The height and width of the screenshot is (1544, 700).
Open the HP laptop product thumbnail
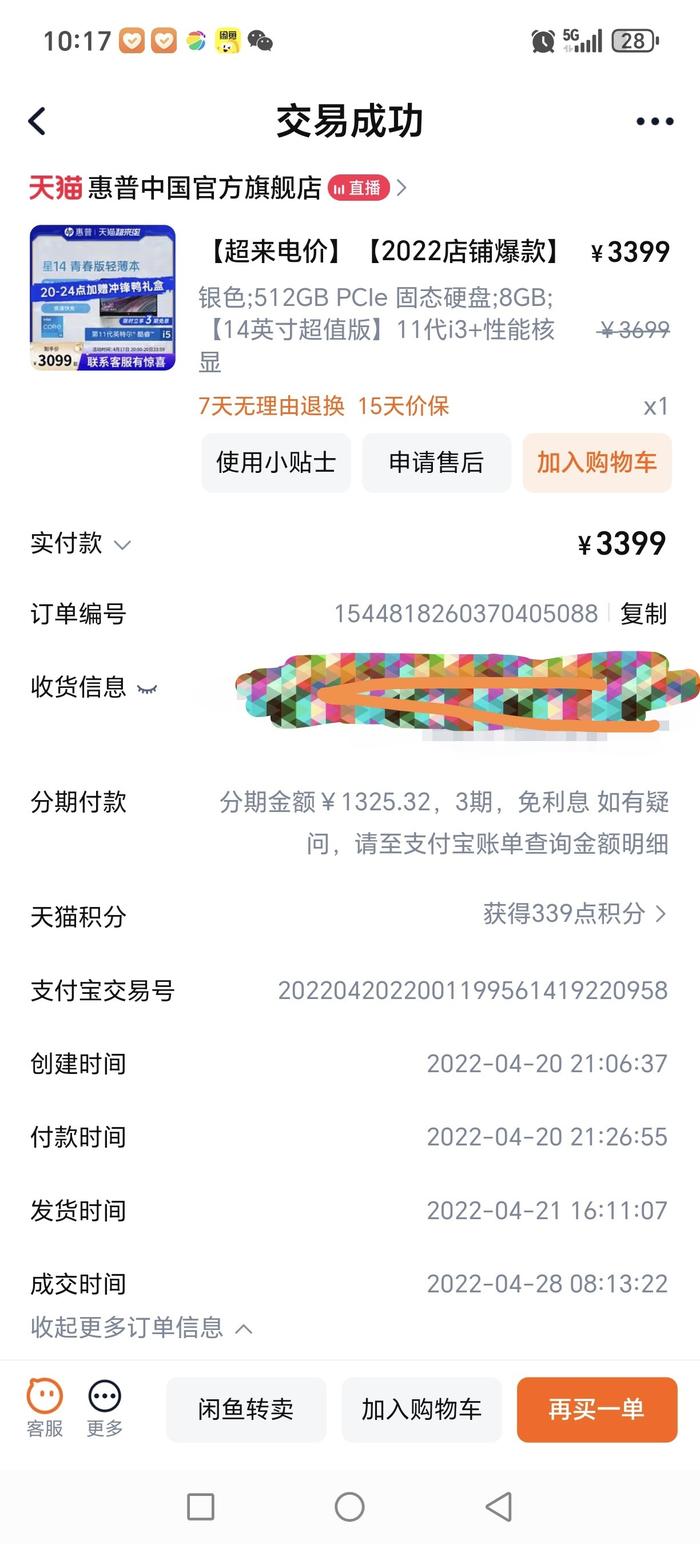point(102,298)
